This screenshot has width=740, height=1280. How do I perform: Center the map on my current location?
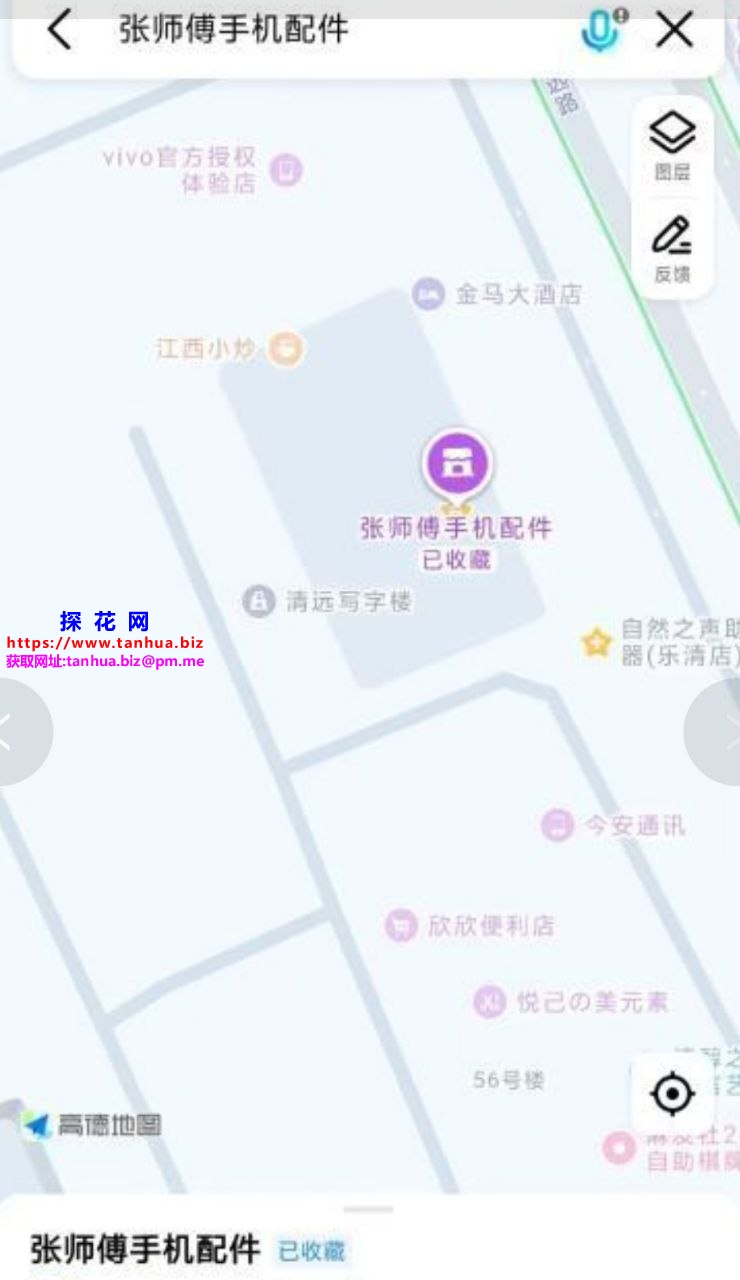[672, 1094]
